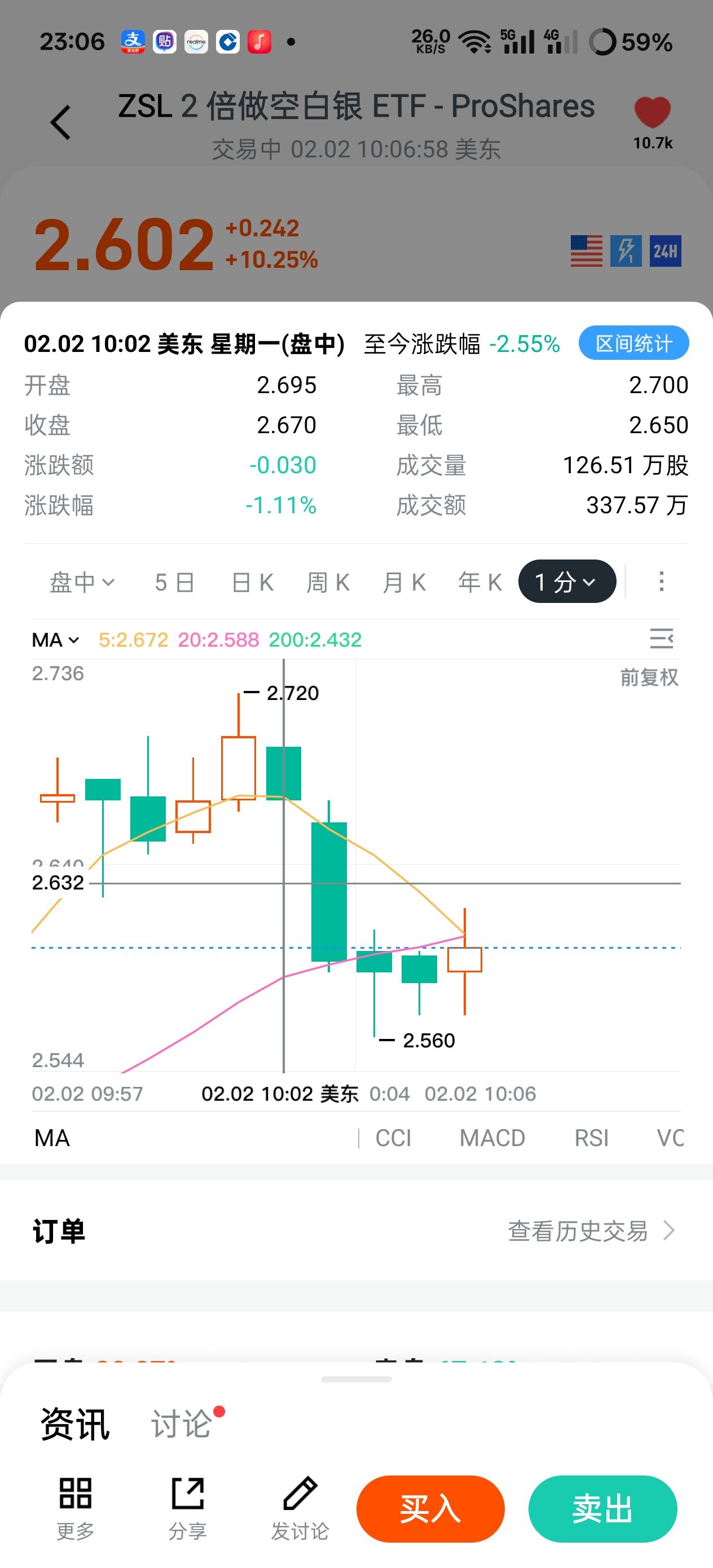Switch to the 日K chart

[x=252, y=583]
